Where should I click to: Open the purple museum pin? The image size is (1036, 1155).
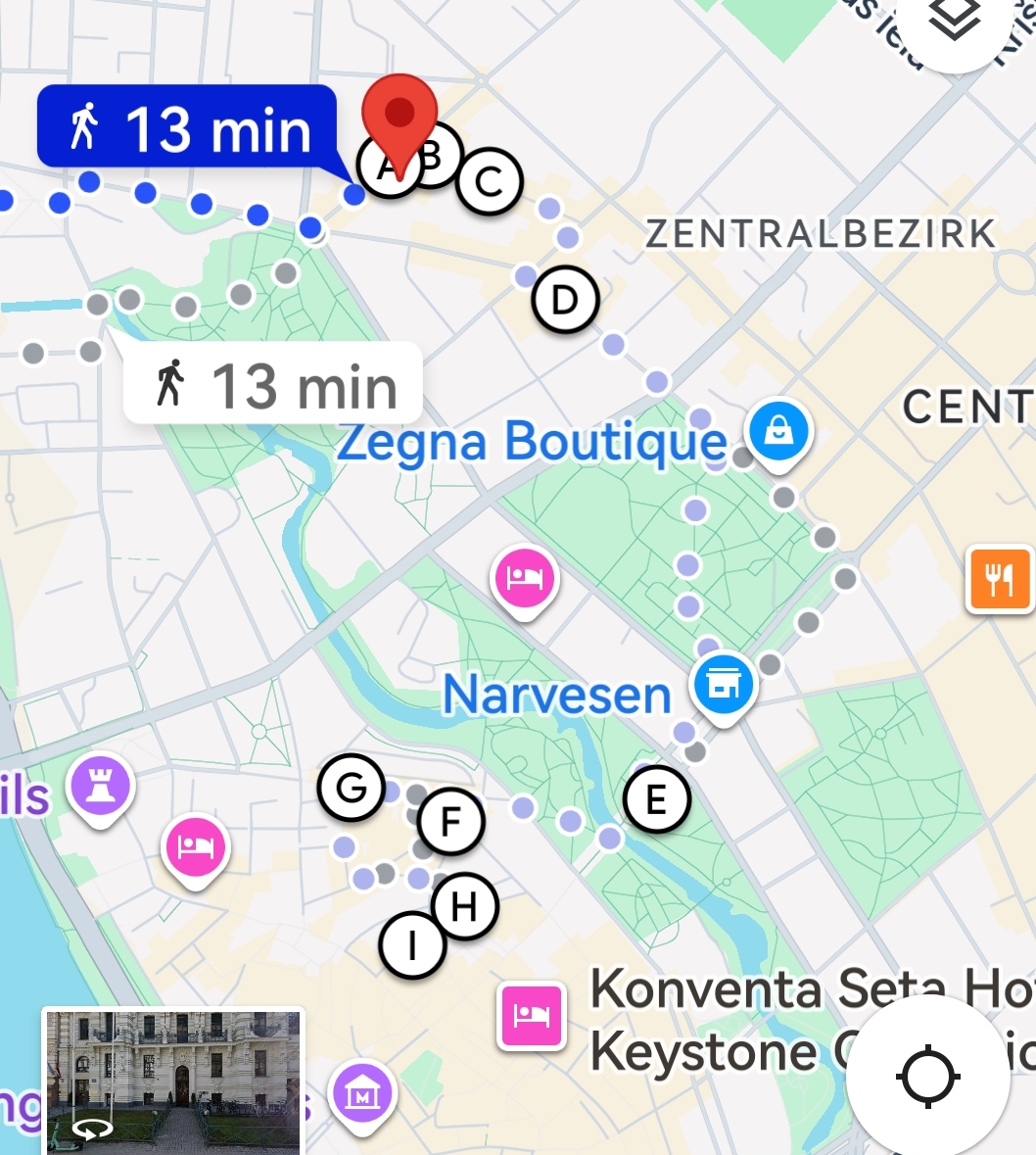click(x=362, y=1095)
